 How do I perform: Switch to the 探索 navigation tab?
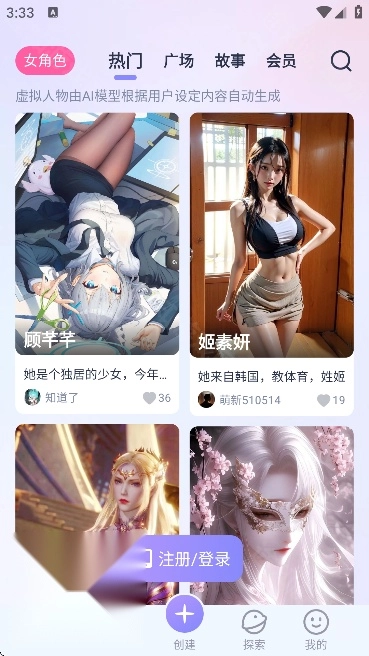pos(254,629)
